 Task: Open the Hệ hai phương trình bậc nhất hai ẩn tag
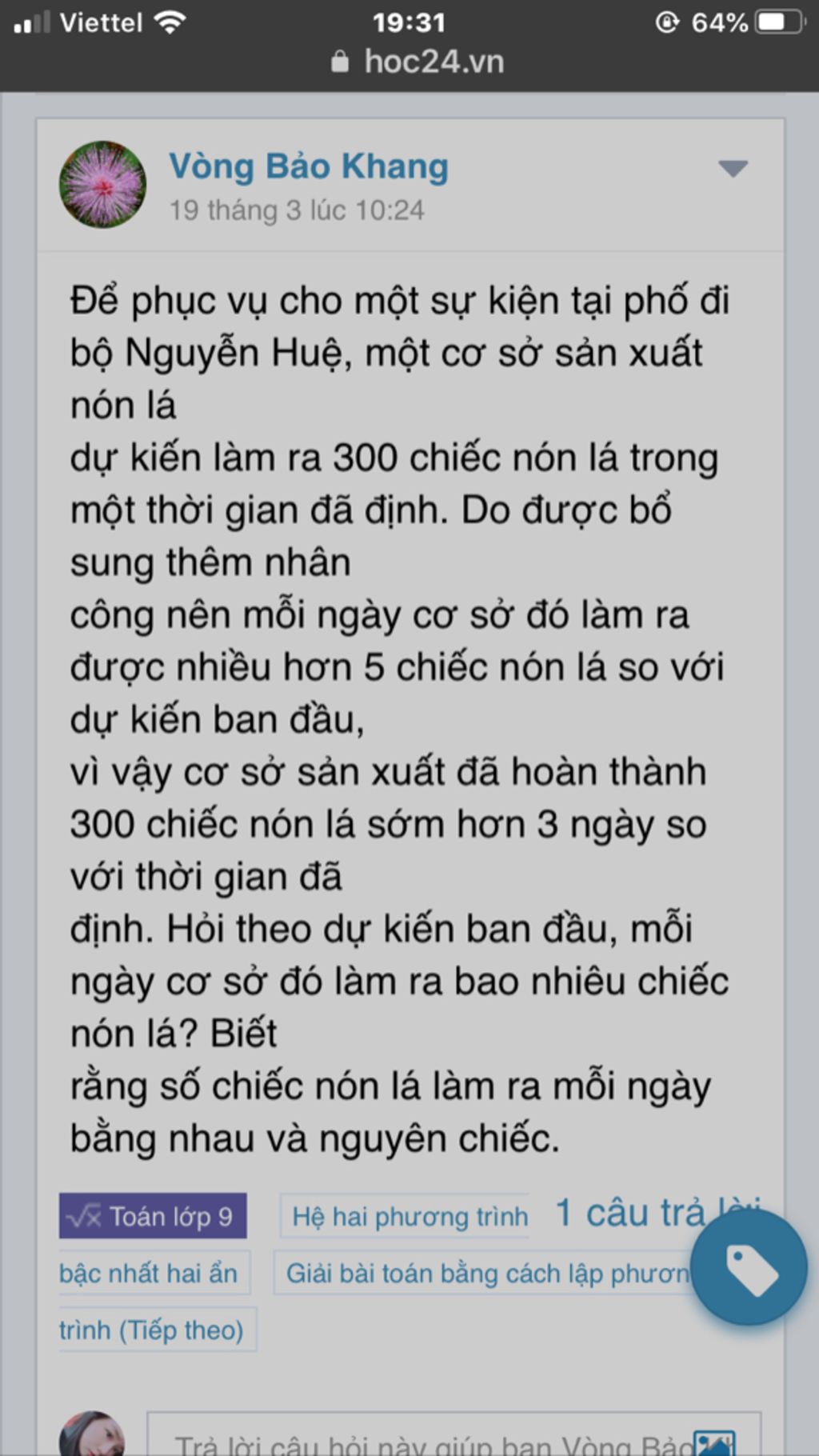point(404,1216)
